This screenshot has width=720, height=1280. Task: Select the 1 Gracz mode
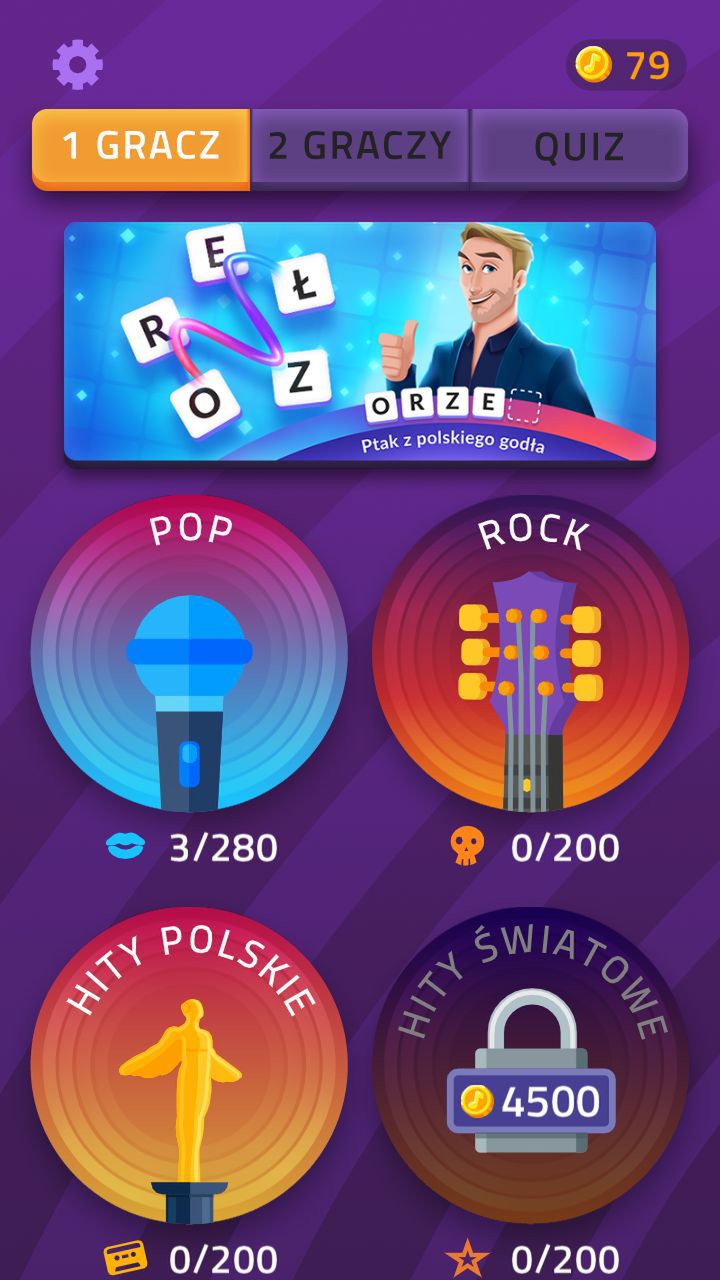141,148
